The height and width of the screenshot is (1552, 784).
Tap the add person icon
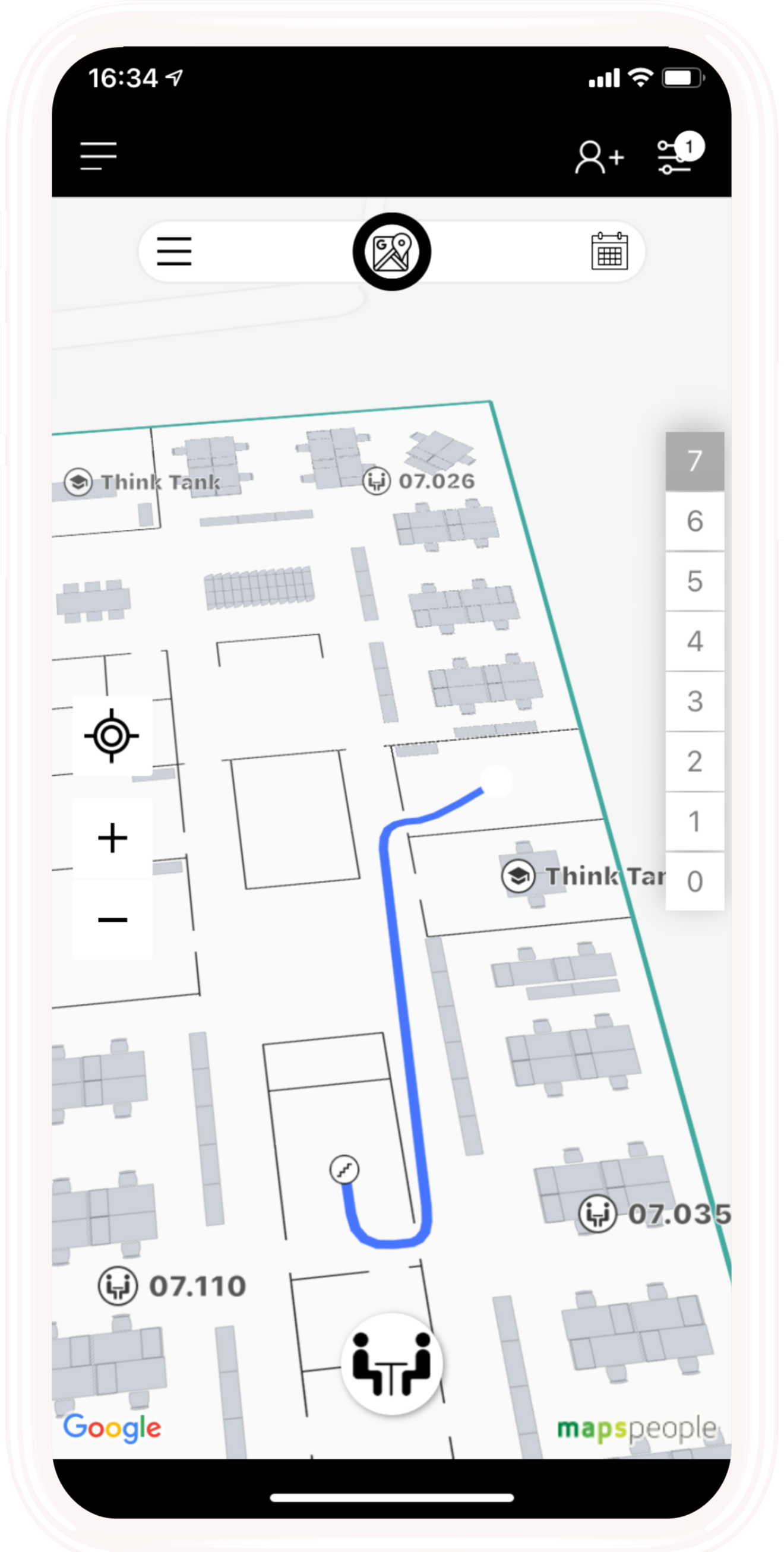599,158
